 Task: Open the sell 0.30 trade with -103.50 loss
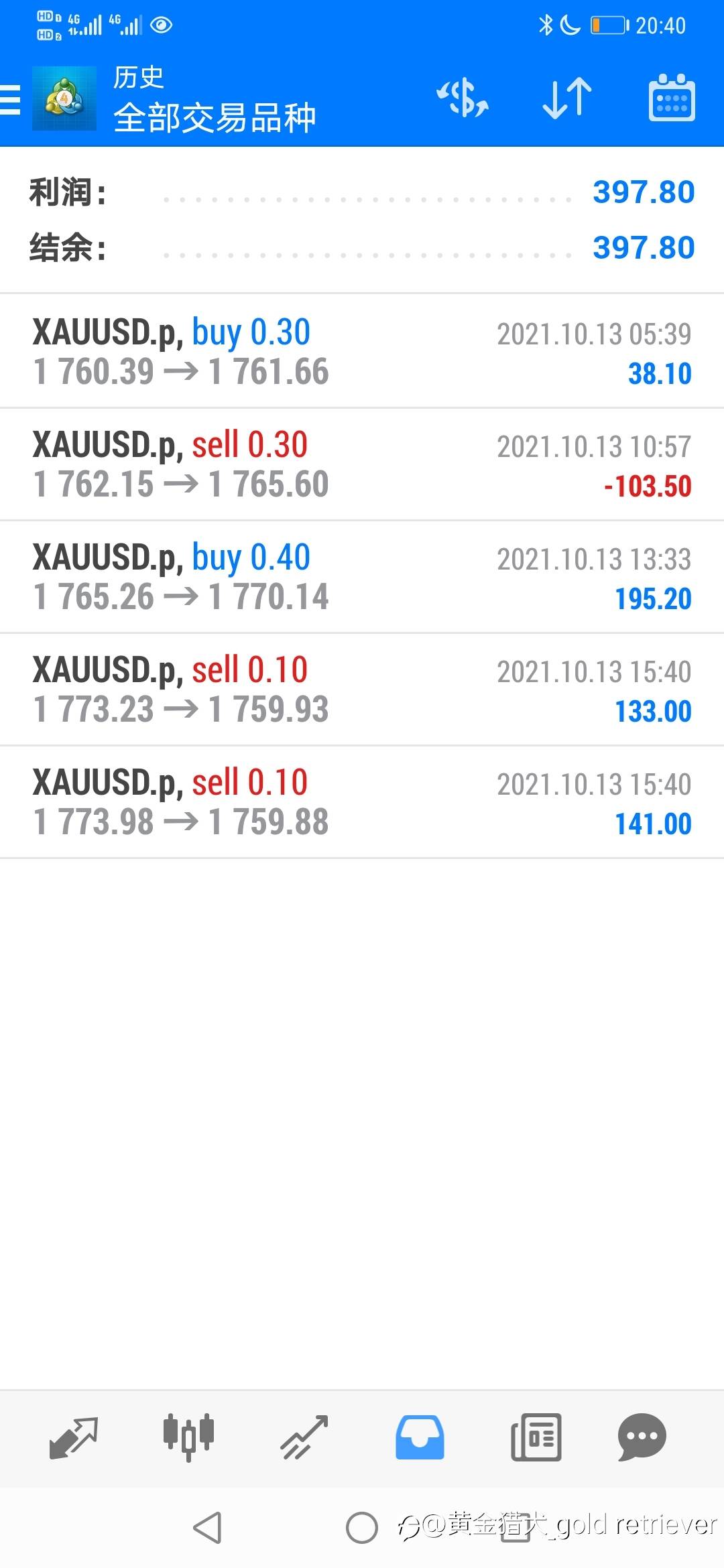(x=362, y=464)
